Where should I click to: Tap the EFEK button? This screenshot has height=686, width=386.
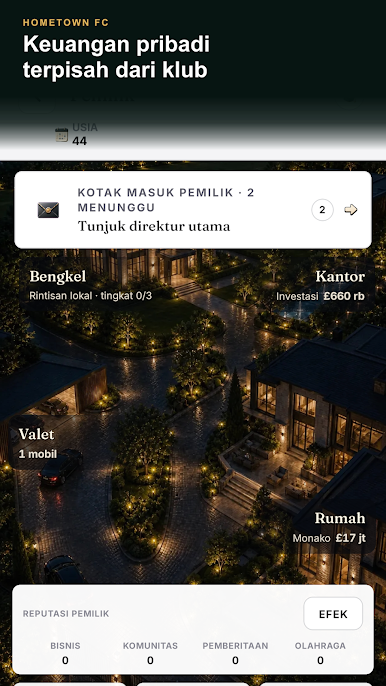(333, 613)
